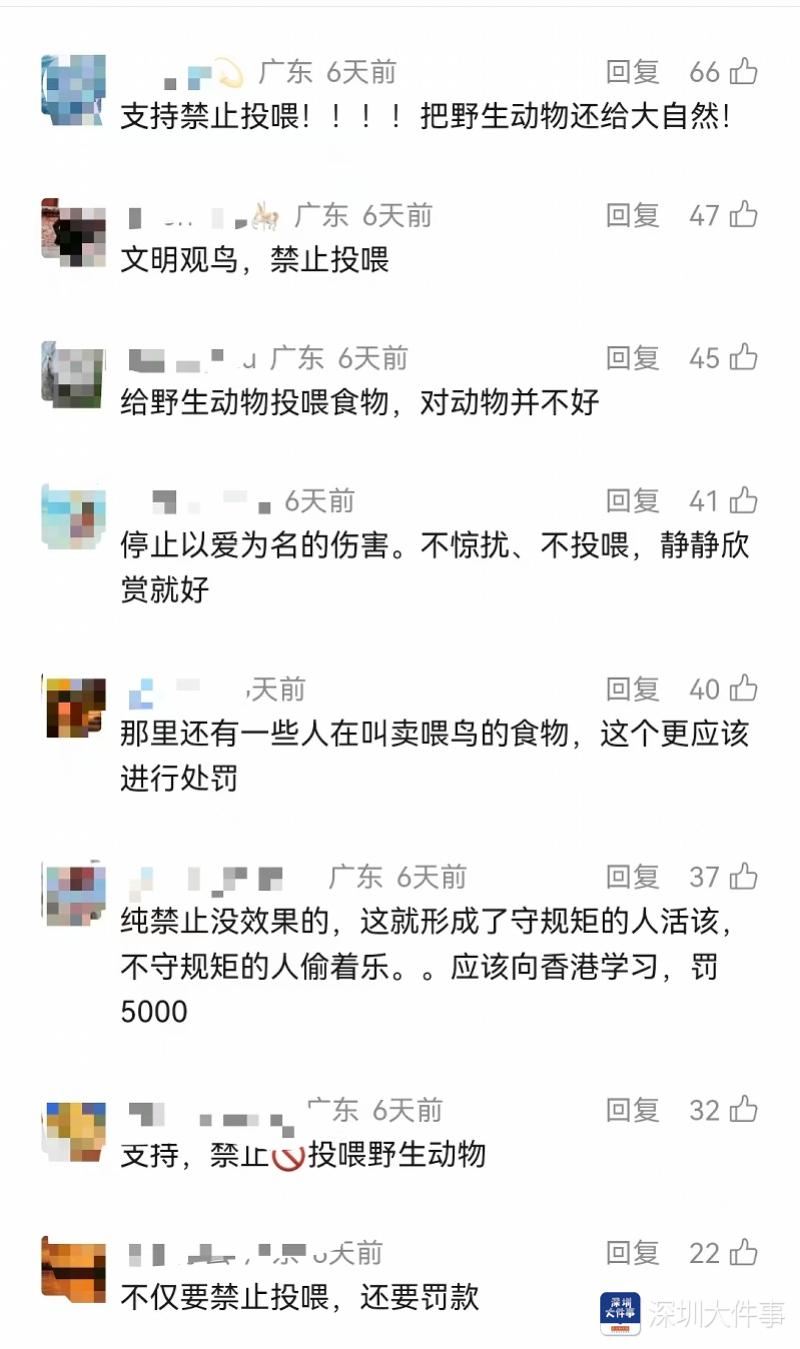Like the comment with 32 likes

point(743,1110)
